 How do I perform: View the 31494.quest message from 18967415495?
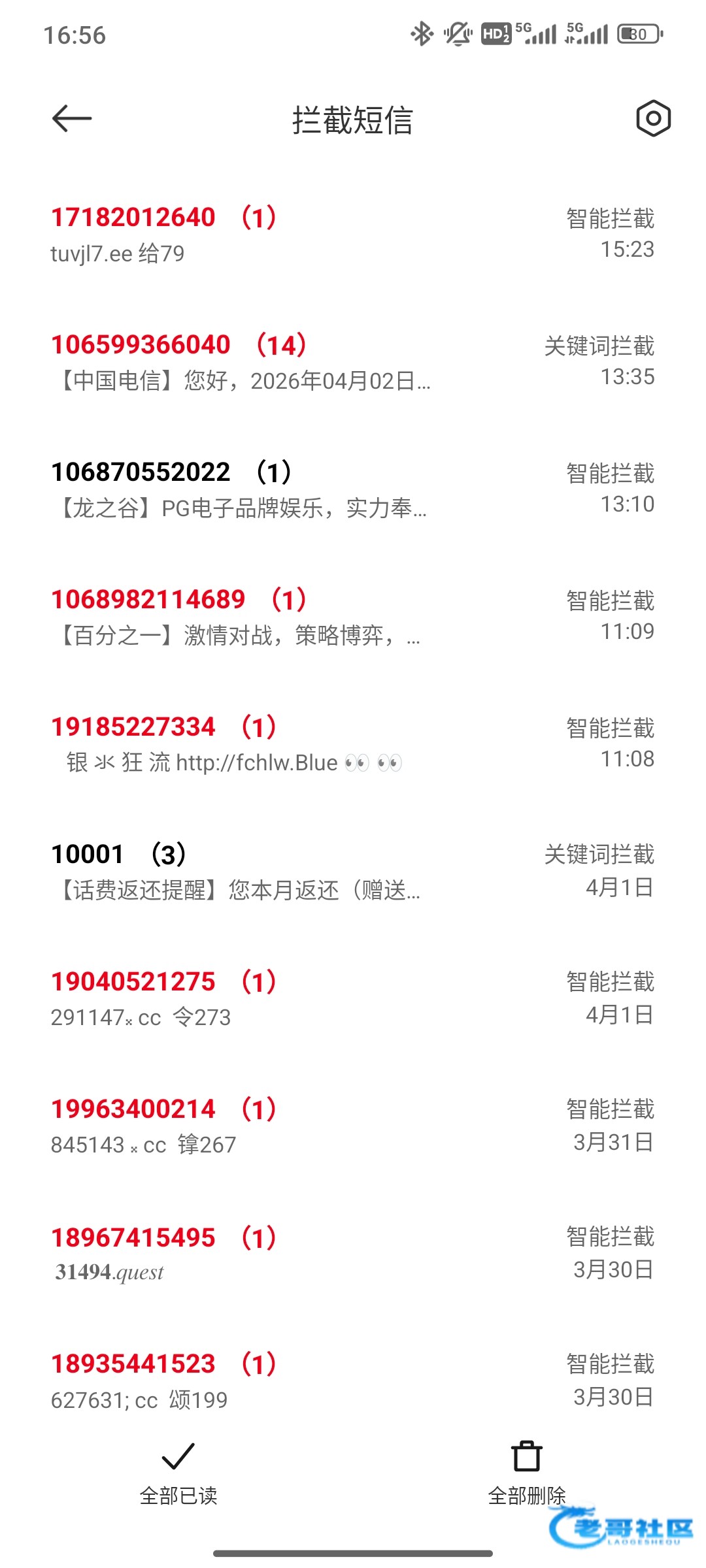[353, 1253]
